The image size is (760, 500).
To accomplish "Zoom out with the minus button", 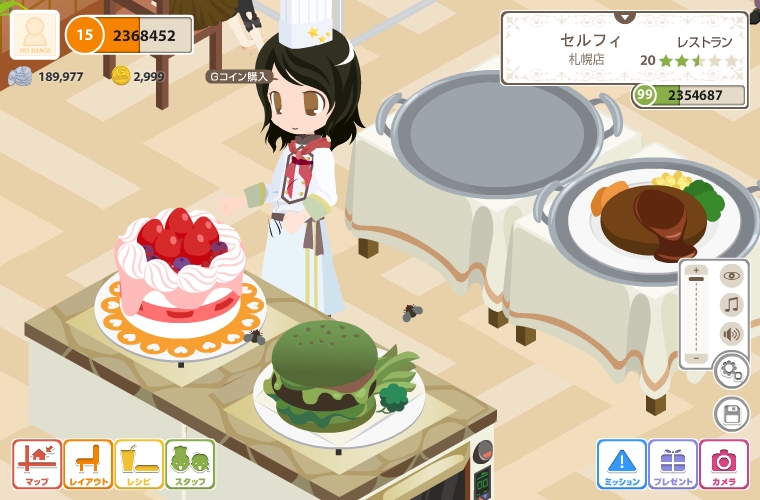I will [x=697, y=358].
